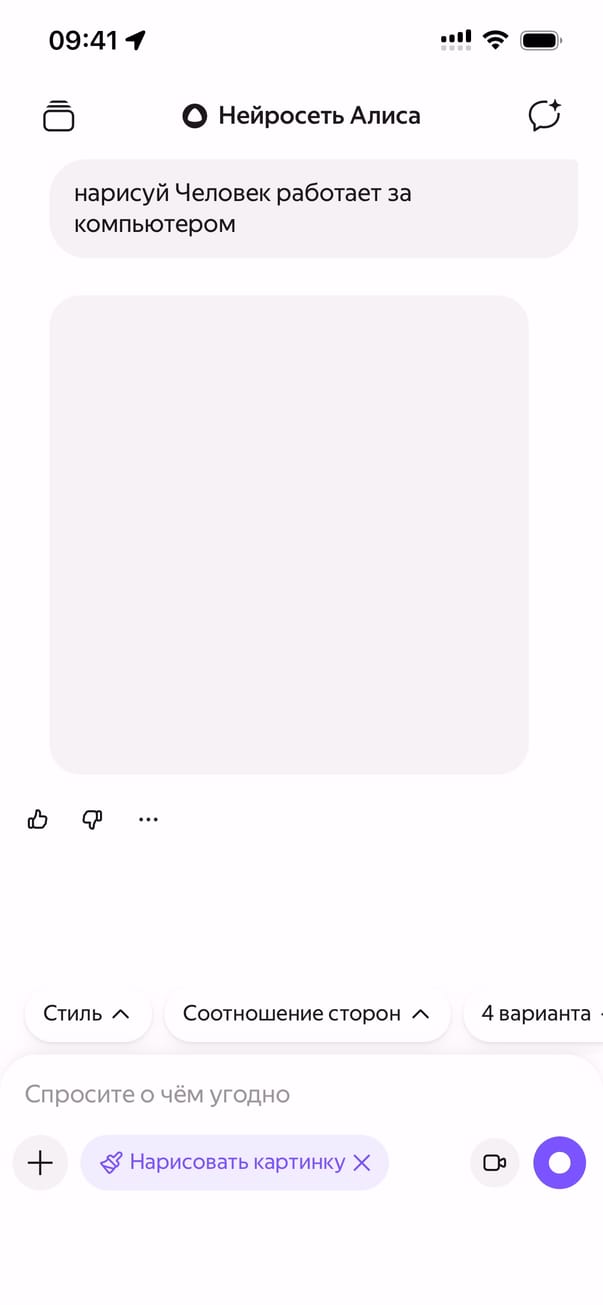This screenshot has height=1305, width=603.
Task: Tap the purple stop generation button
Action: (559, 1163)
